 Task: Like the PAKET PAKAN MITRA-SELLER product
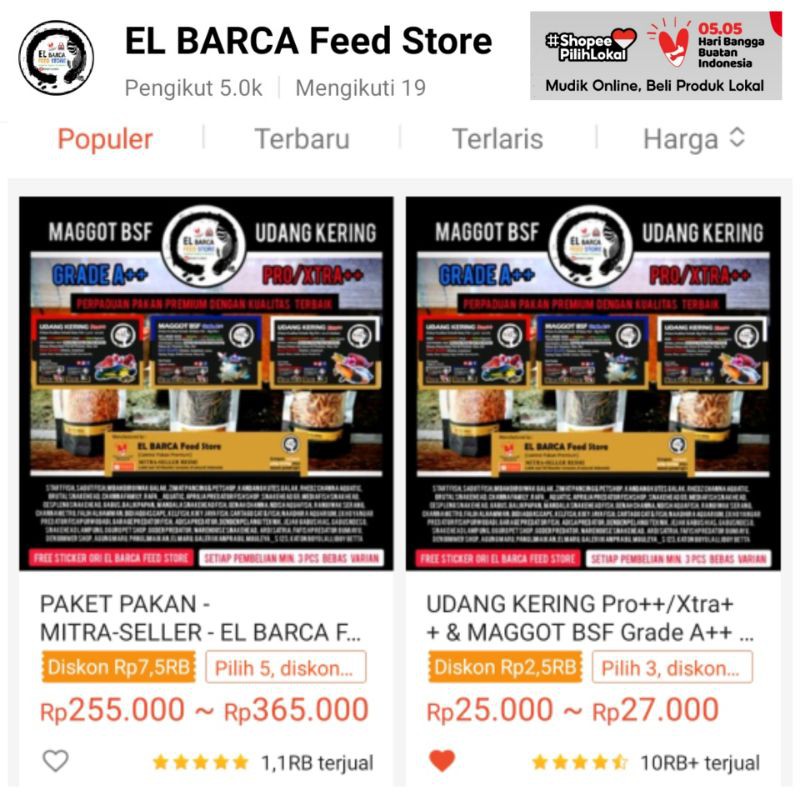click(56, 761)
